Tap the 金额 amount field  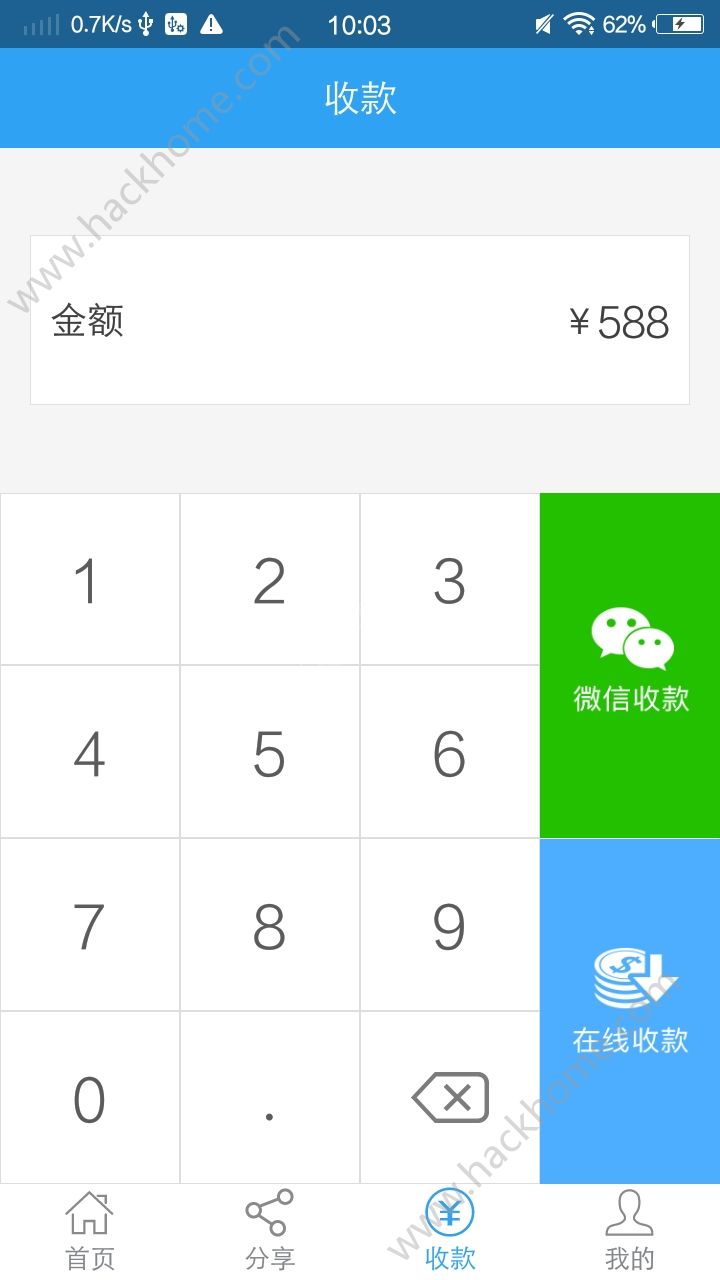[x=360, y=321]
